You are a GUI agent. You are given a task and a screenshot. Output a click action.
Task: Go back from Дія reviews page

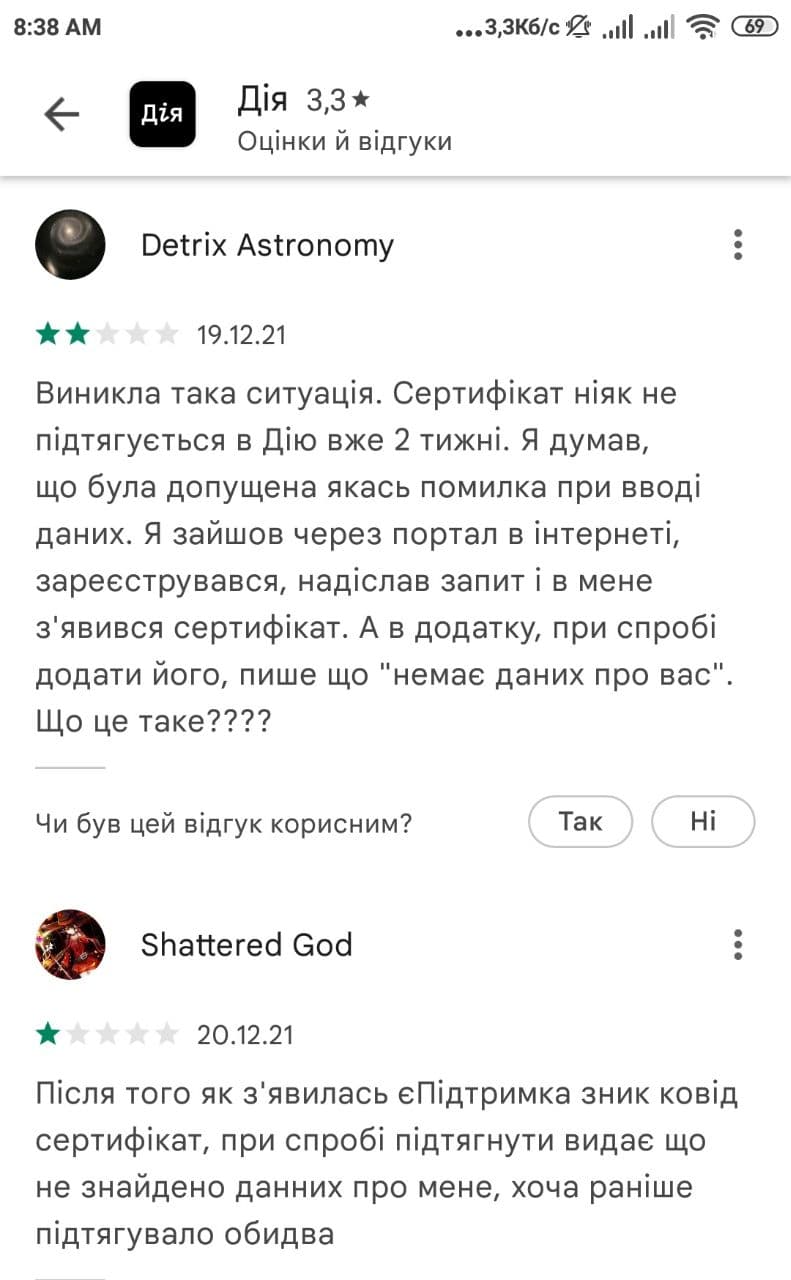pos(61,116)
